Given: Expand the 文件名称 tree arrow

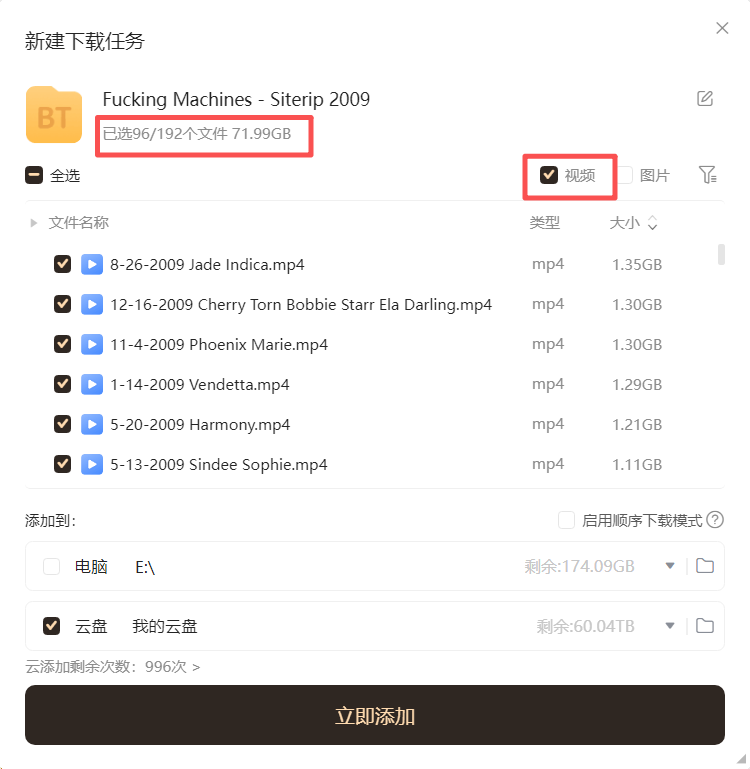Looking at the screenshot, I should tap(34, 223).
